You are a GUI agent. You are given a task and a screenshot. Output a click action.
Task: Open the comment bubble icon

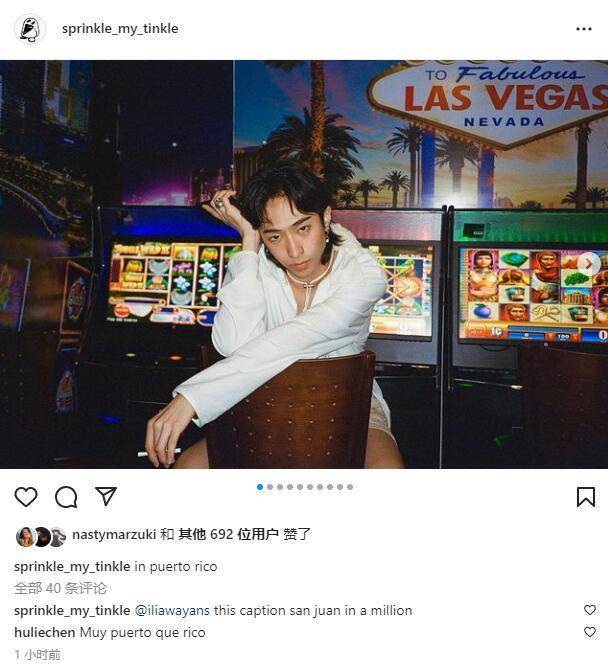coord(66,497)
